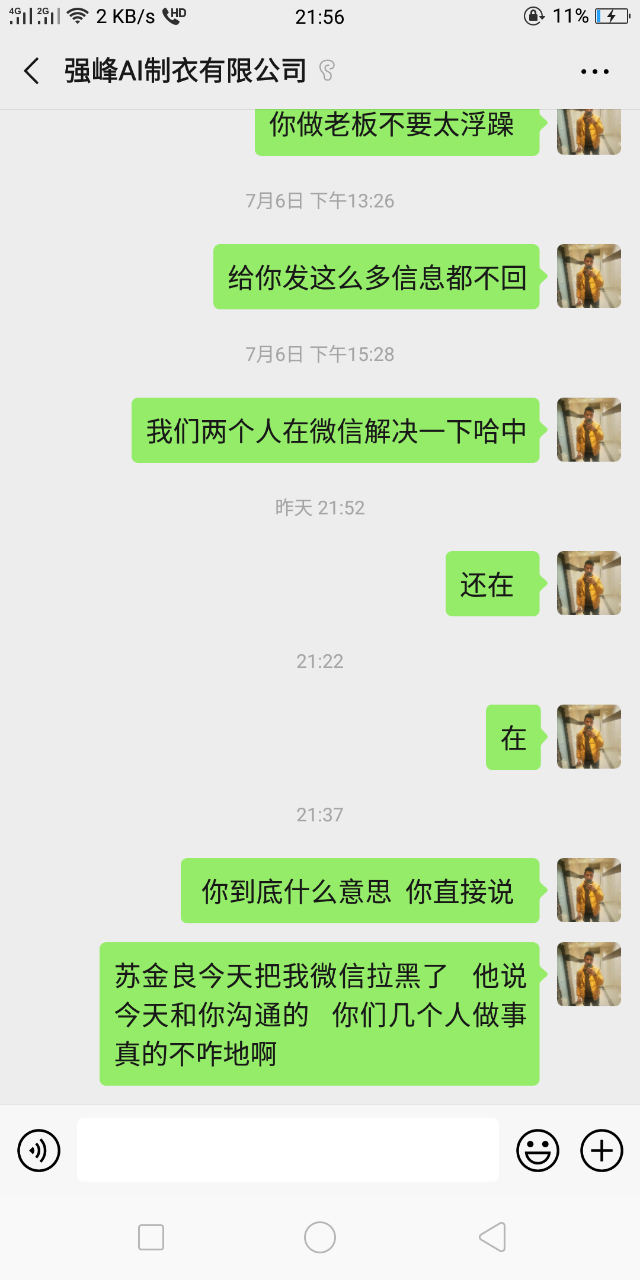This screenshot has width=640, height=1280.
Task: Go back from the 强峰AI制衣有限公司 chat
Action: 31,71
